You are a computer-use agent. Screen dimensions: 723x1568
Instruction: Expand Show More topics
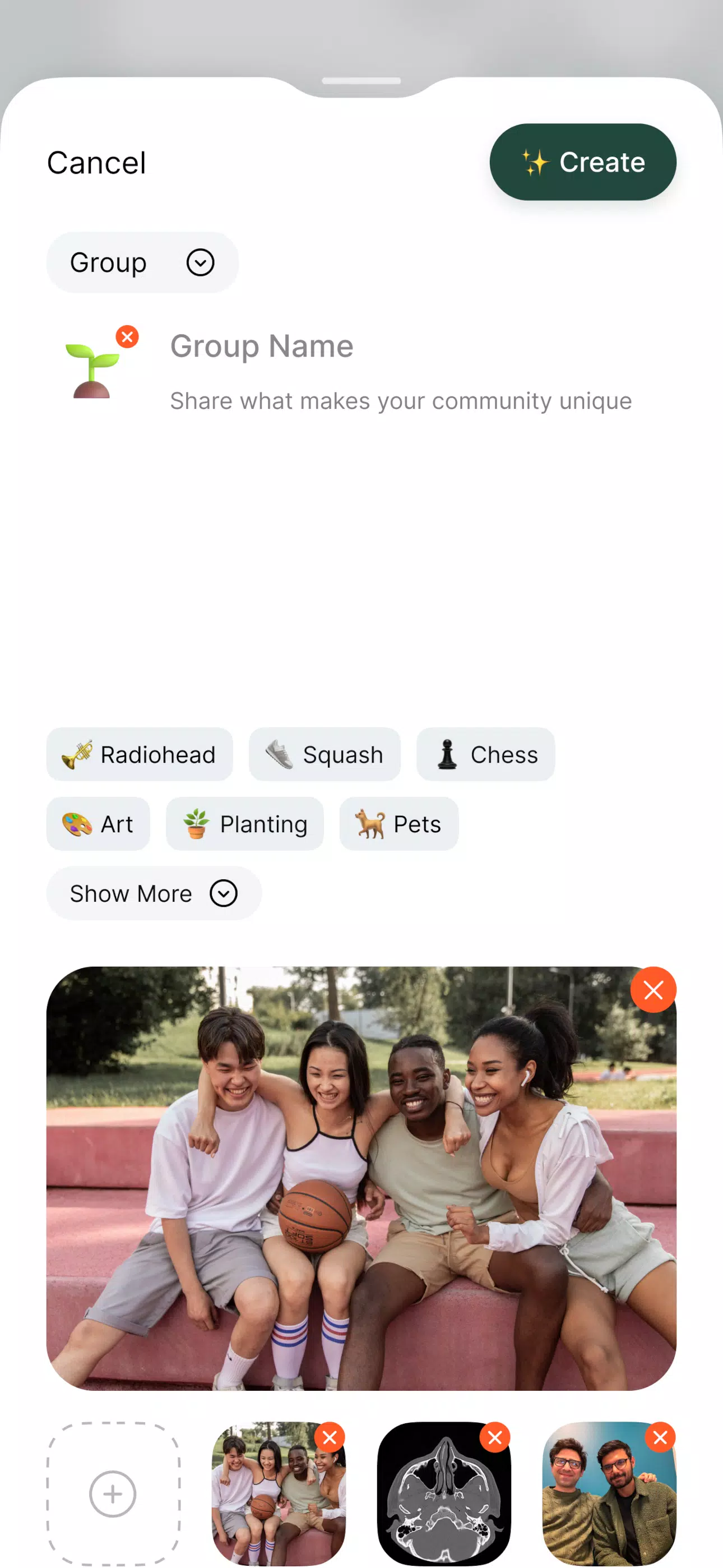point(154,893)
